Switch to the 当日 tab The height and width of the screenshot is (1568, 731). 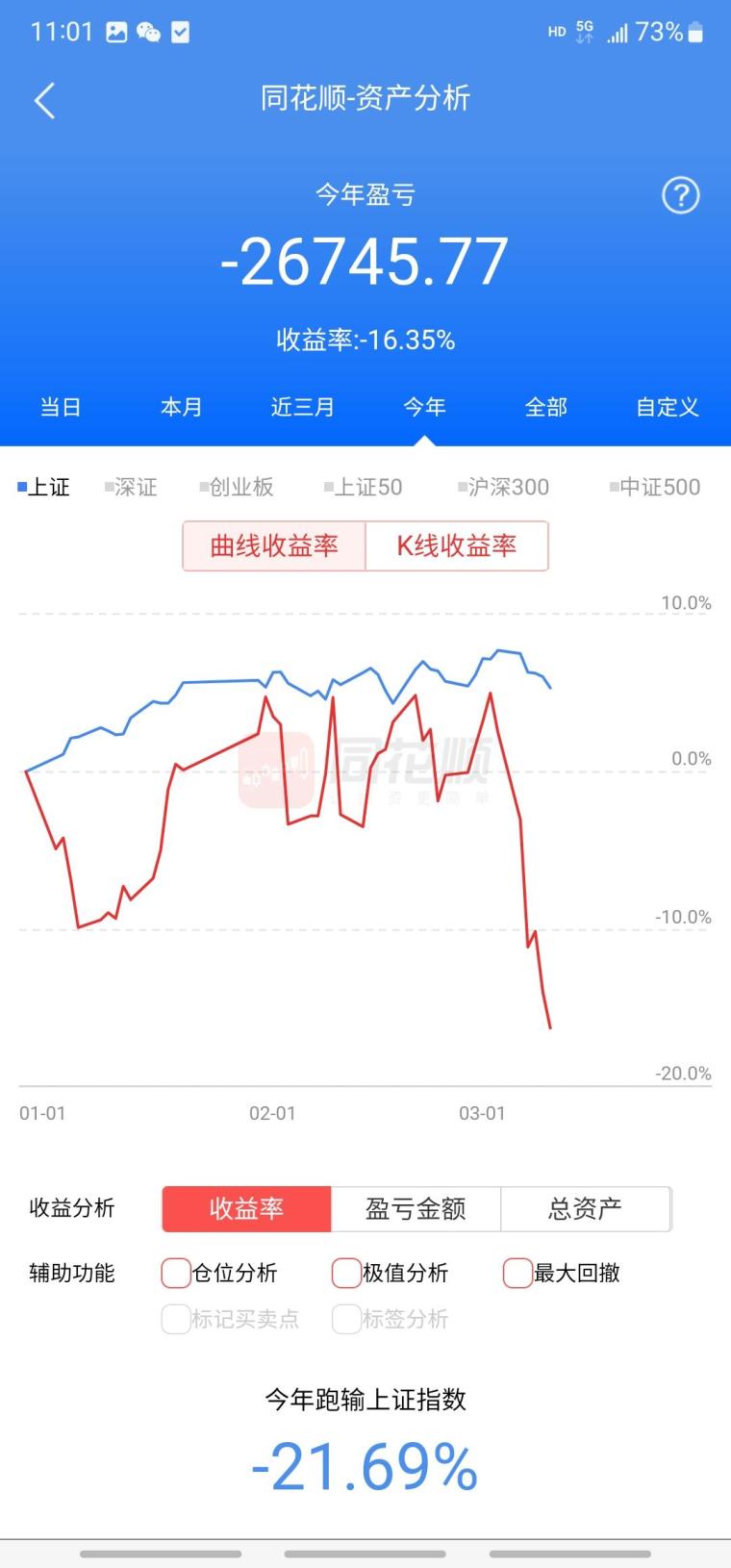click(60, 407)
